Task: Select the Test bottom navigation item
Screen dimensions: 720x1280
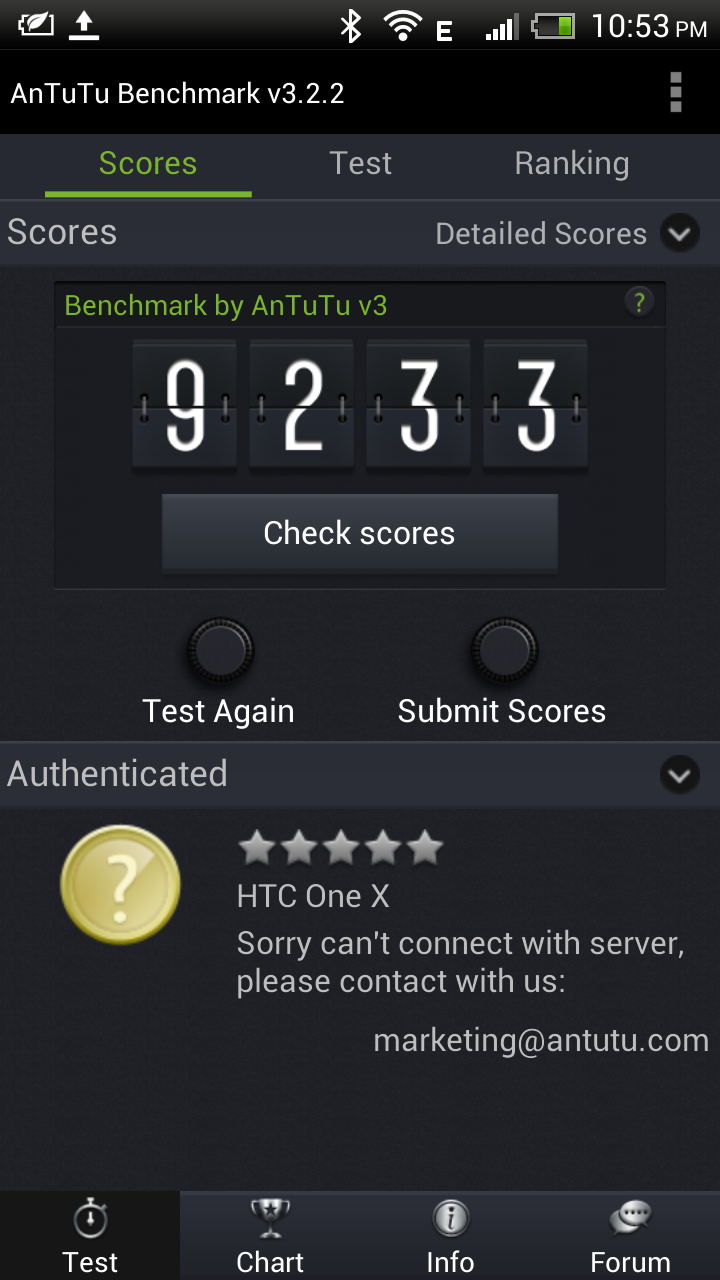Action: [x=90, y=1236]
